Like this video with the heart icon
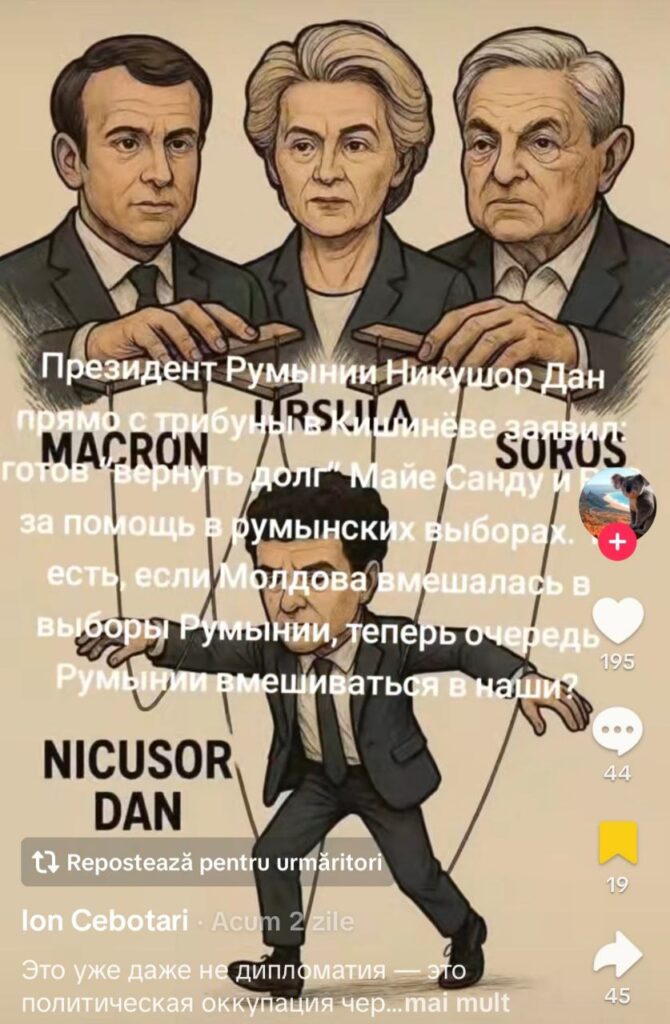The image size is (670, 1024). [x=618, y=619]
